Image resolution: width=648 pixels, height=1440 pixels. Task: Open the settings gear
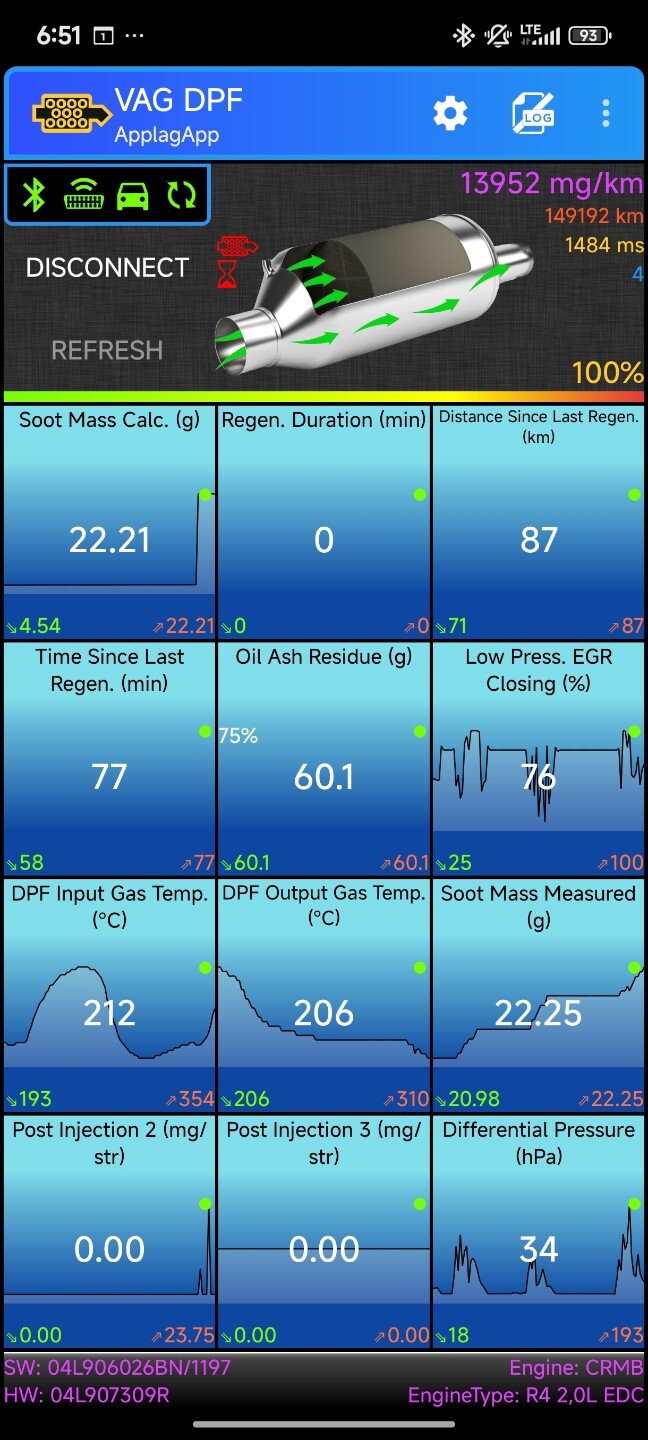[x=450, y=114]
